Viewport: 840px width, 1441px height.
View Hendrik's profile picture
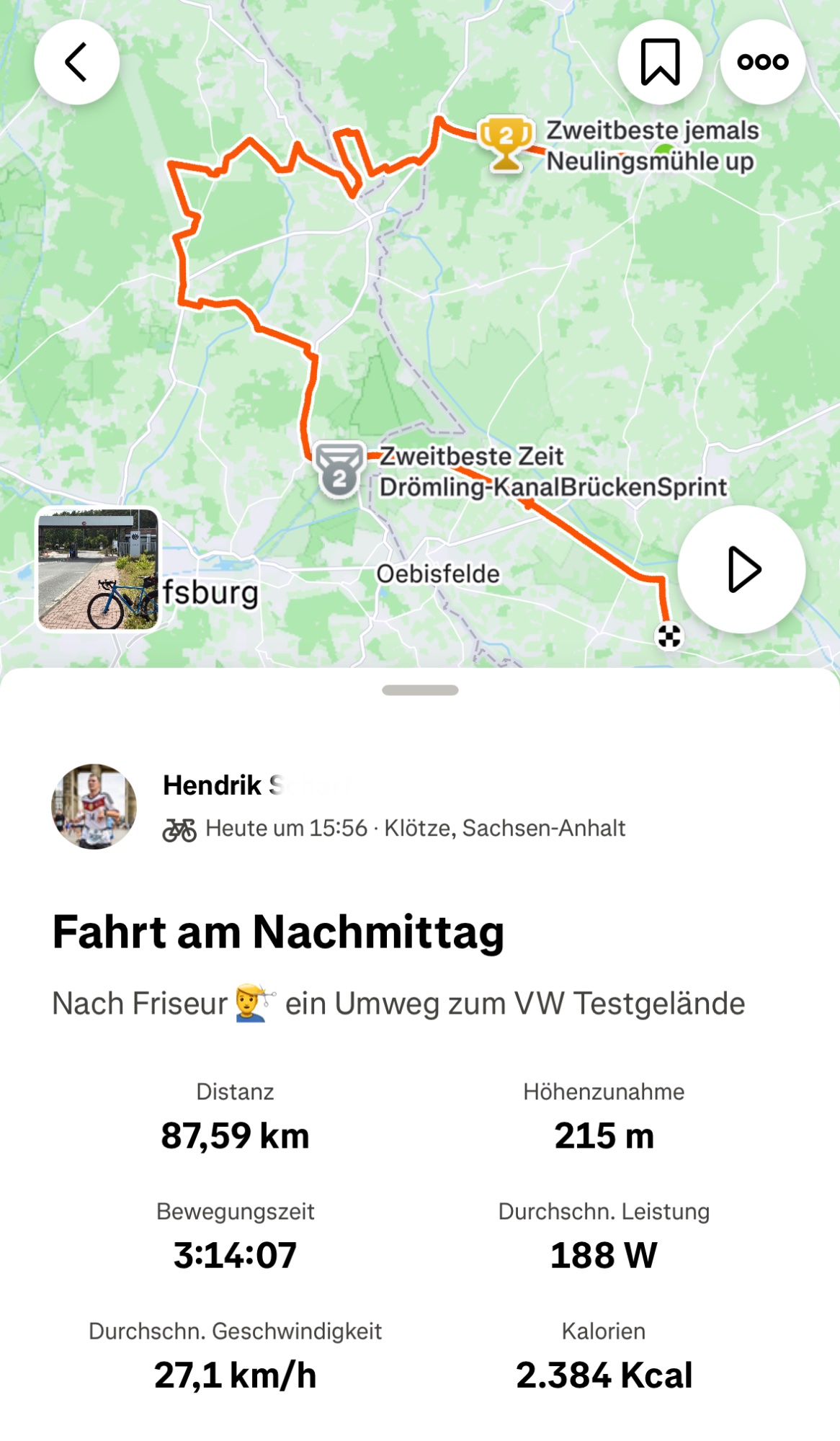click(x=94, y=806)
